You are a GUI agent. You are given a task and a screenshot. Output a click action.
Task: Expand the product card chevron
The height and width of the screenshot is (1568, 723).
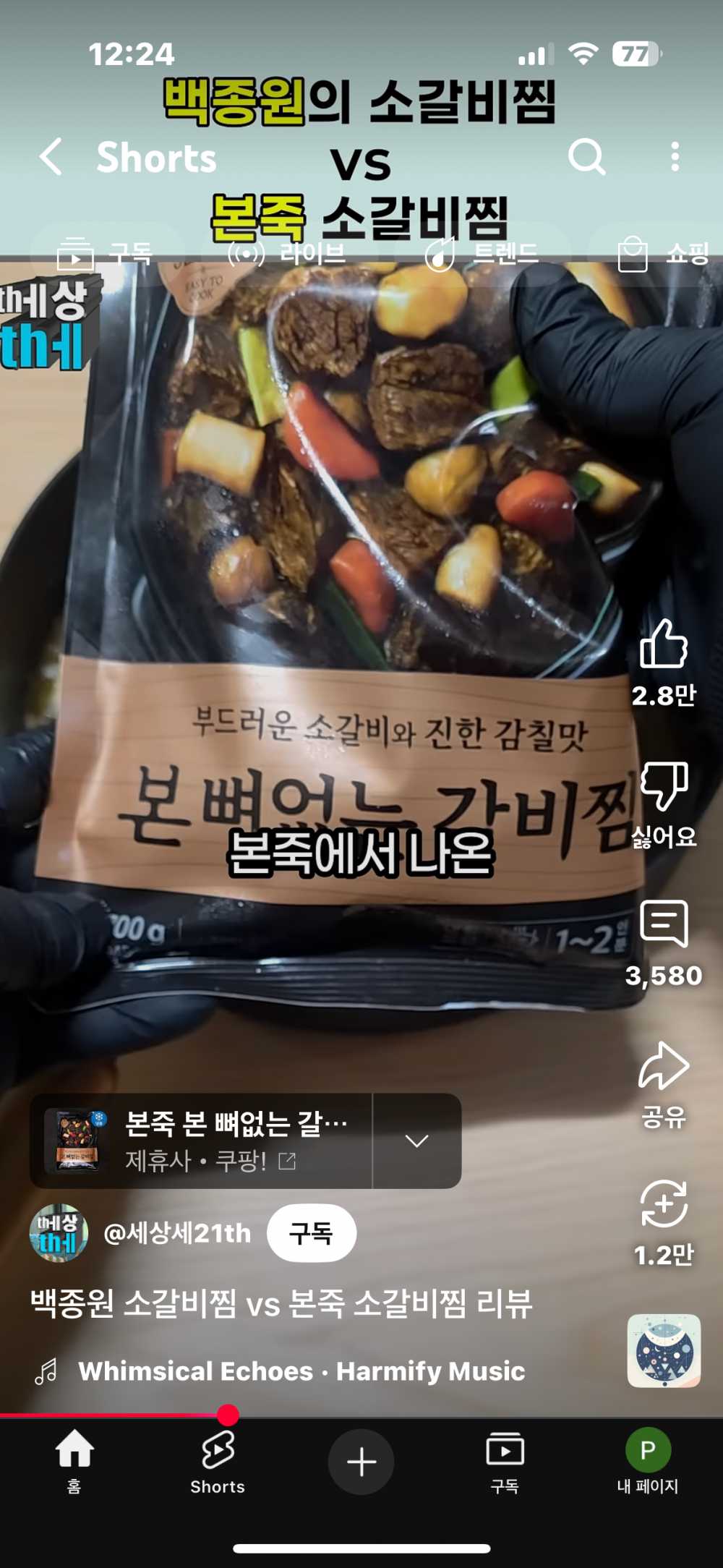point(417,1141)
